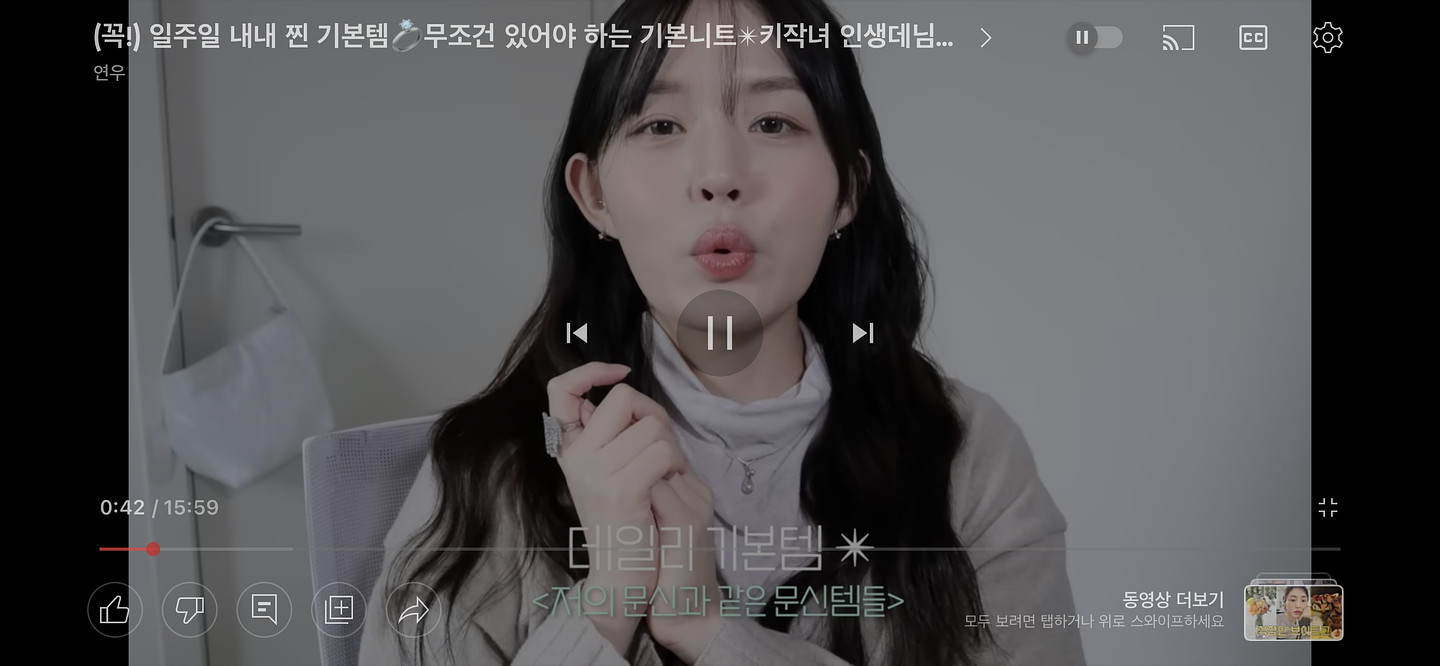
Task: Dislike this video
Action: point(189,610)
